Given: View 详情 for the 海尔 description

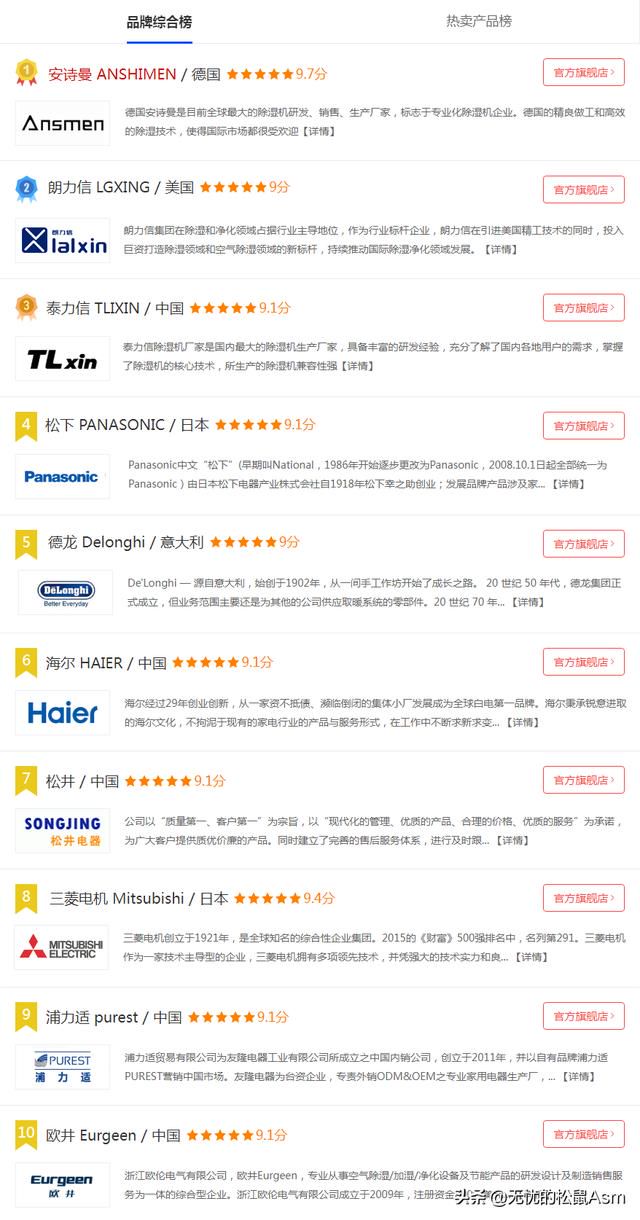Looking at the screenshot, I should [520, 721].
